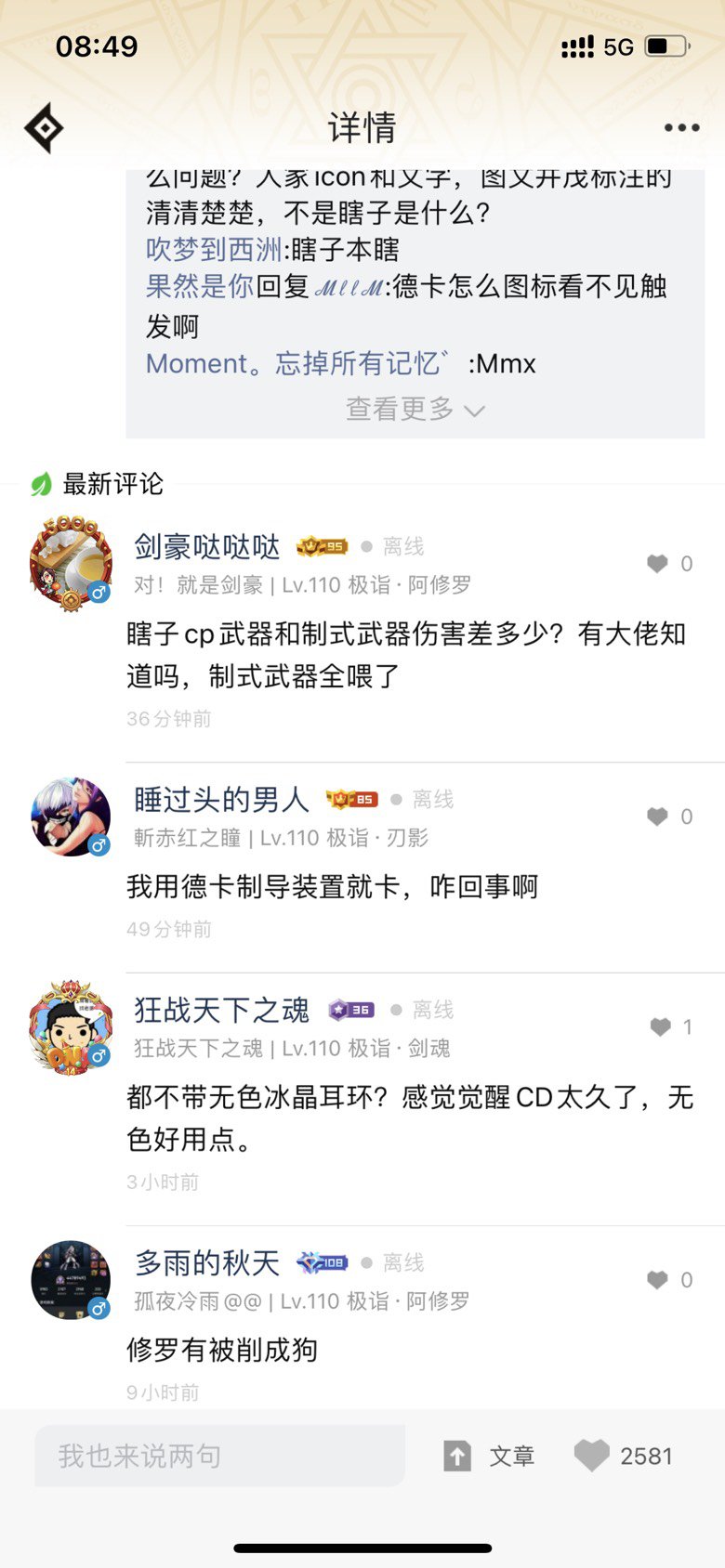The image size is (725, 1568).
Task: Open 狂战天下之魂's avatar
Action: tap(71, 1027)
